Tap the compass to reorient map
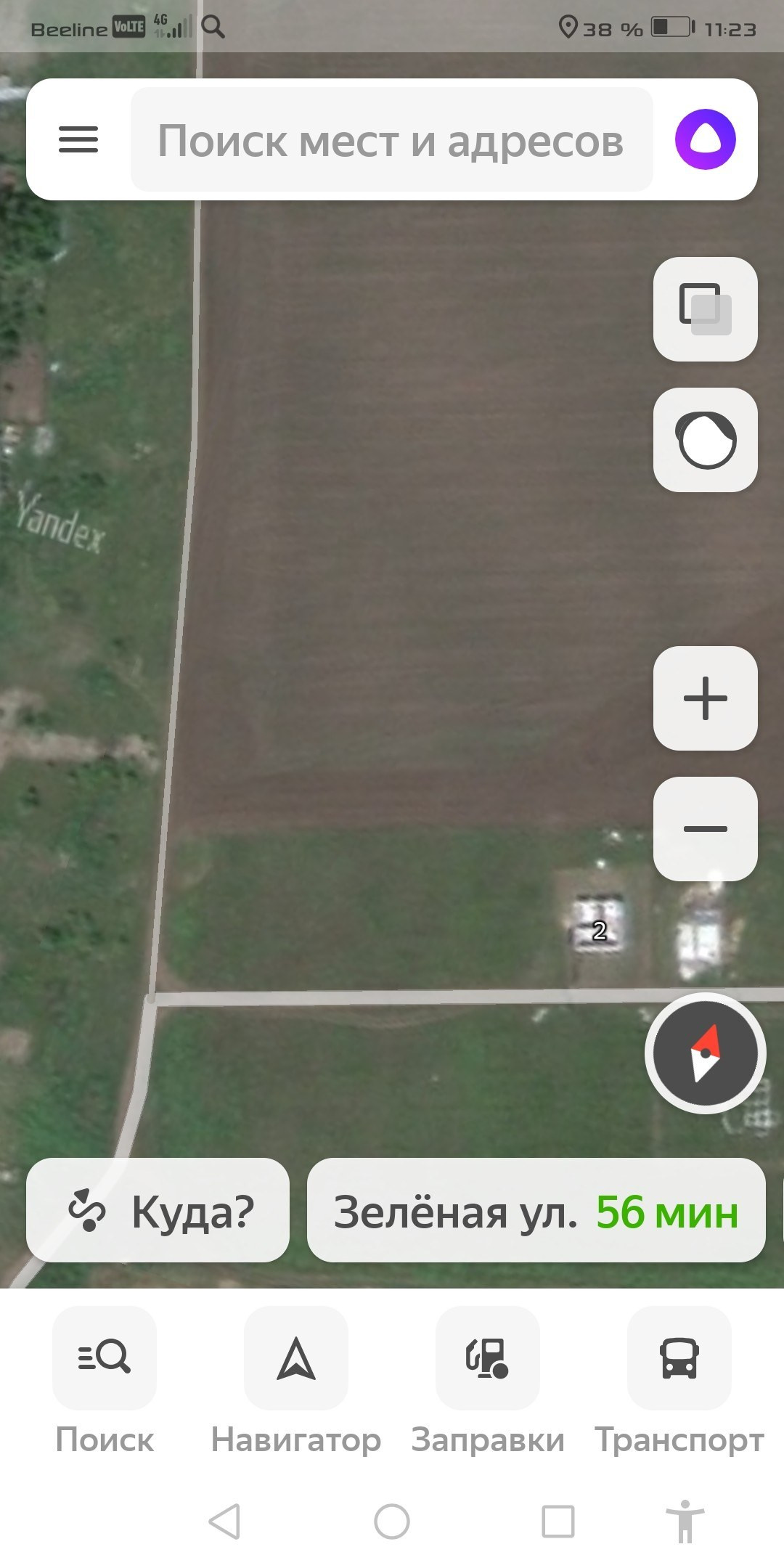 tap(705, 1053)
